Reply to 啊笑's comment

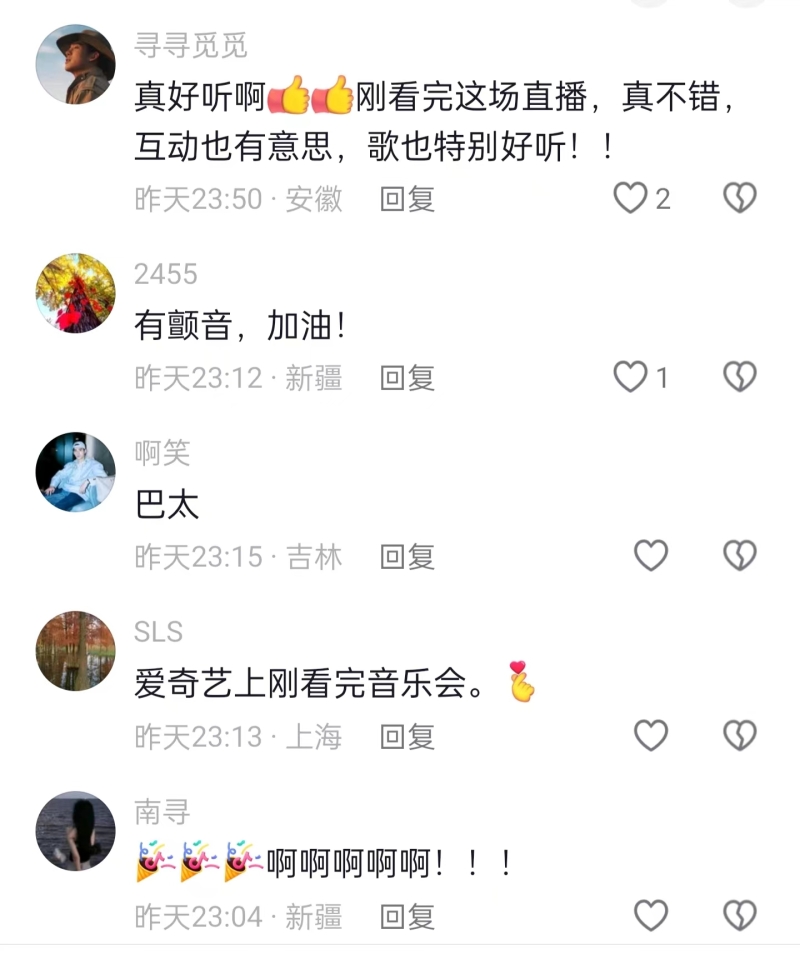click(408, 555)
